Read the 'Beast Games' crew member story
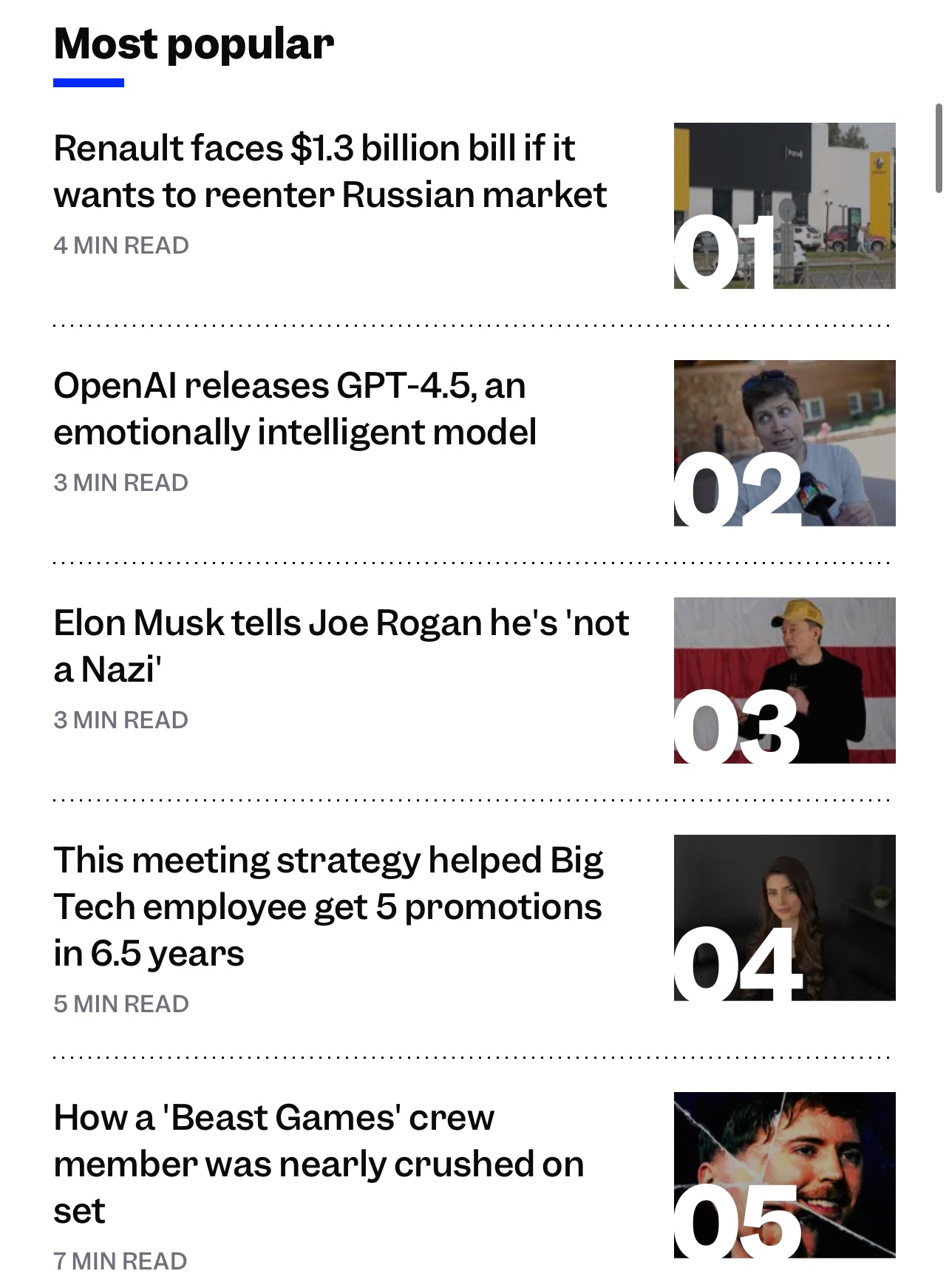 click(x=319, y=1163)
